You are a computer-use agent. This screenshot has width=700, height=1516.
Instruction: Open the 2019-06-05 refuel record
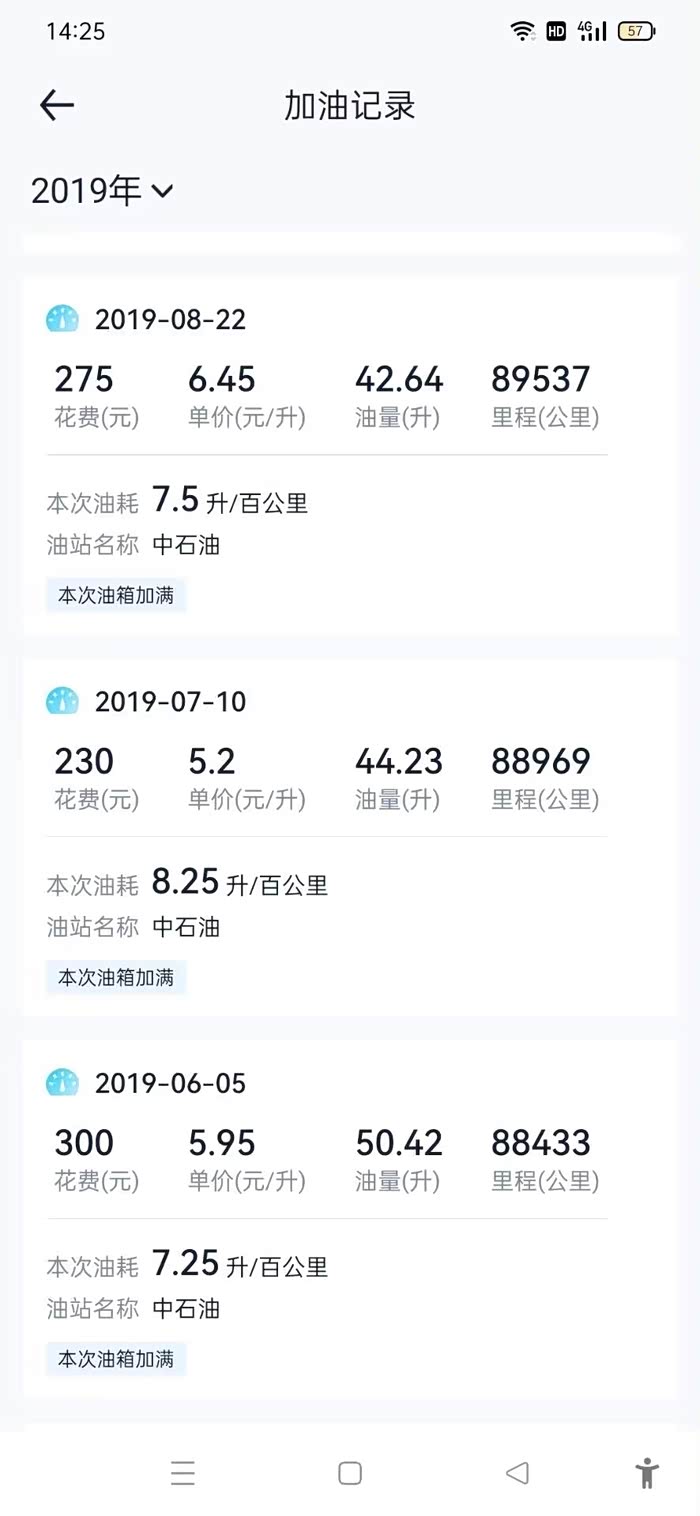click(350, 1219)
